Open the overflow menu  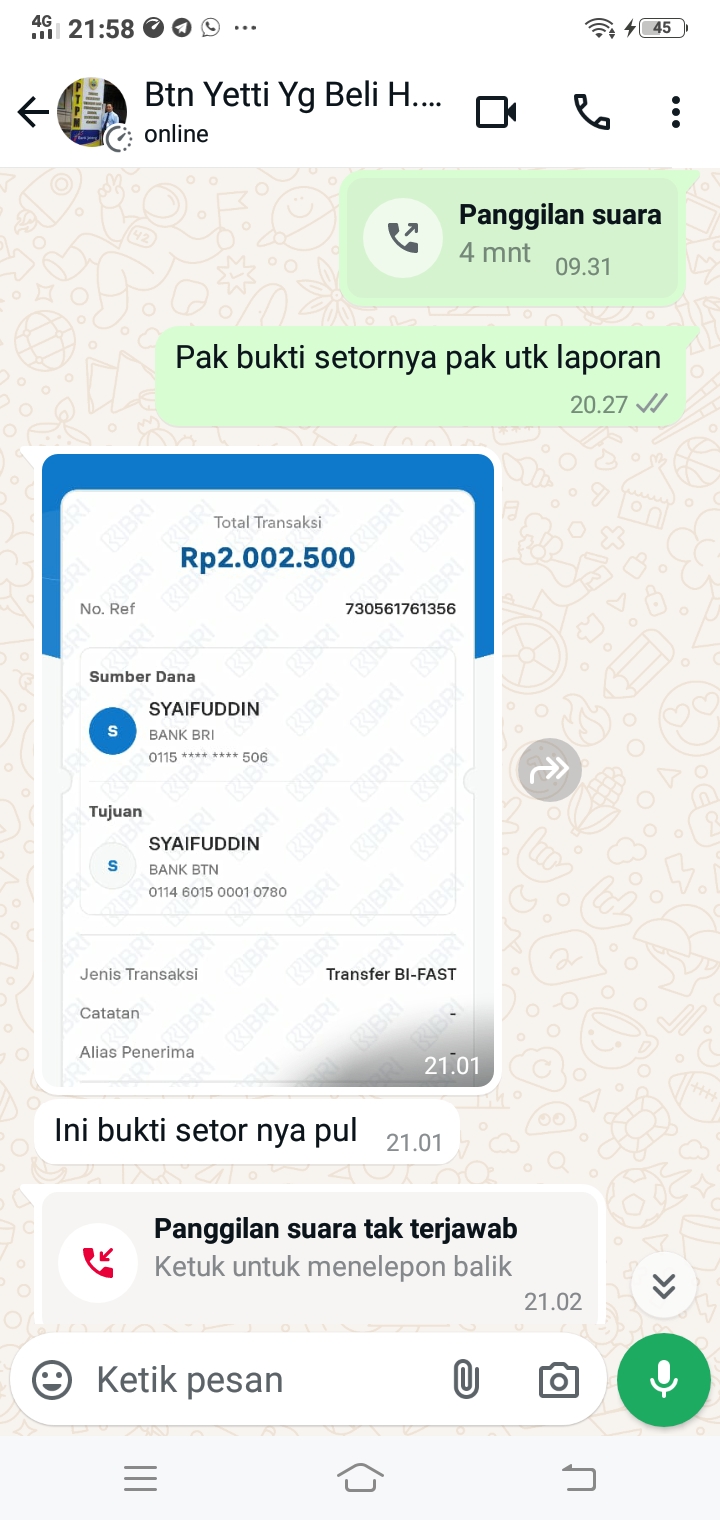click(676, 113)
